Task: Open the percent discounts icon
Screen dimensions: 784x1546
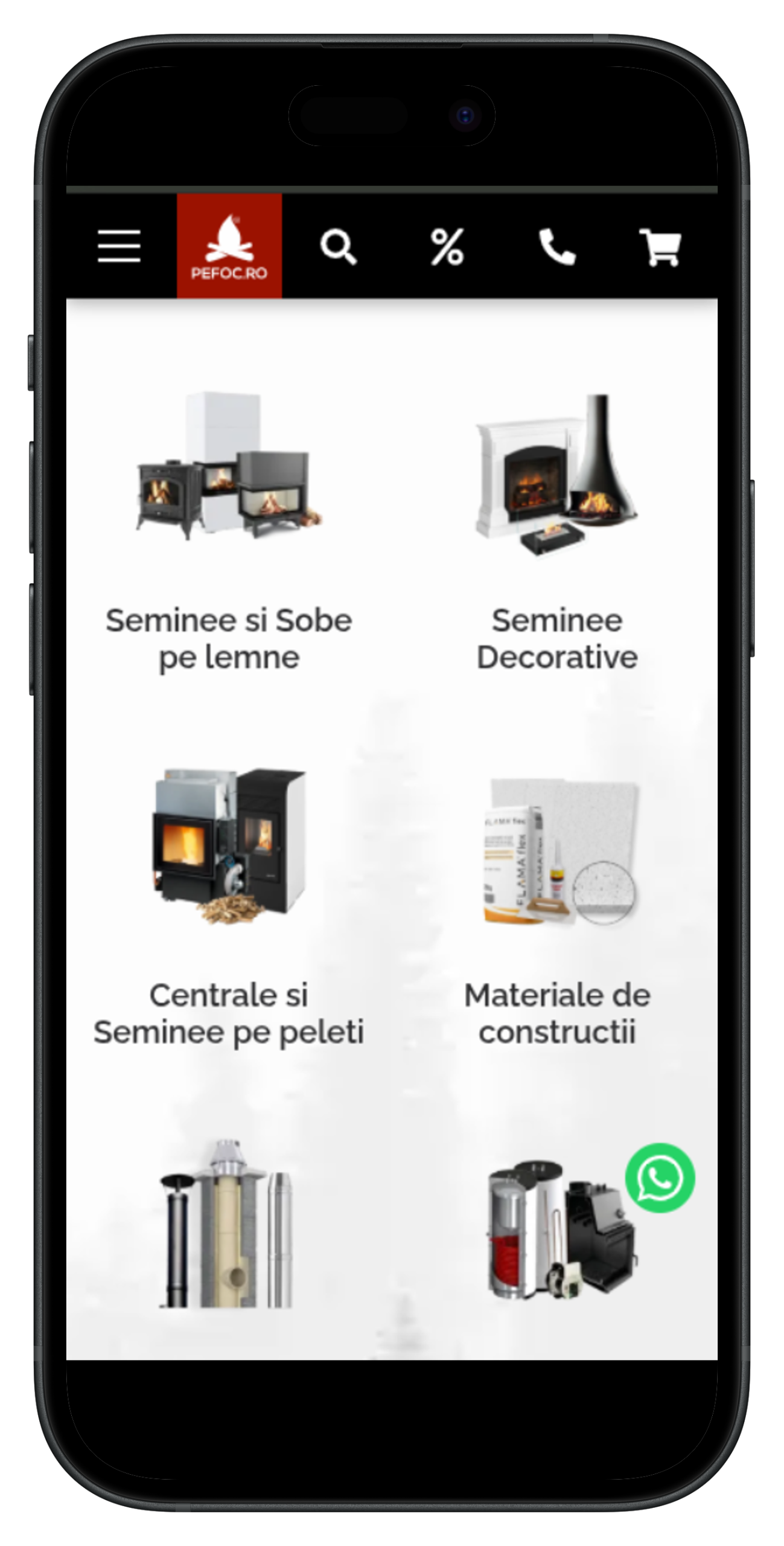Action: 447,246
